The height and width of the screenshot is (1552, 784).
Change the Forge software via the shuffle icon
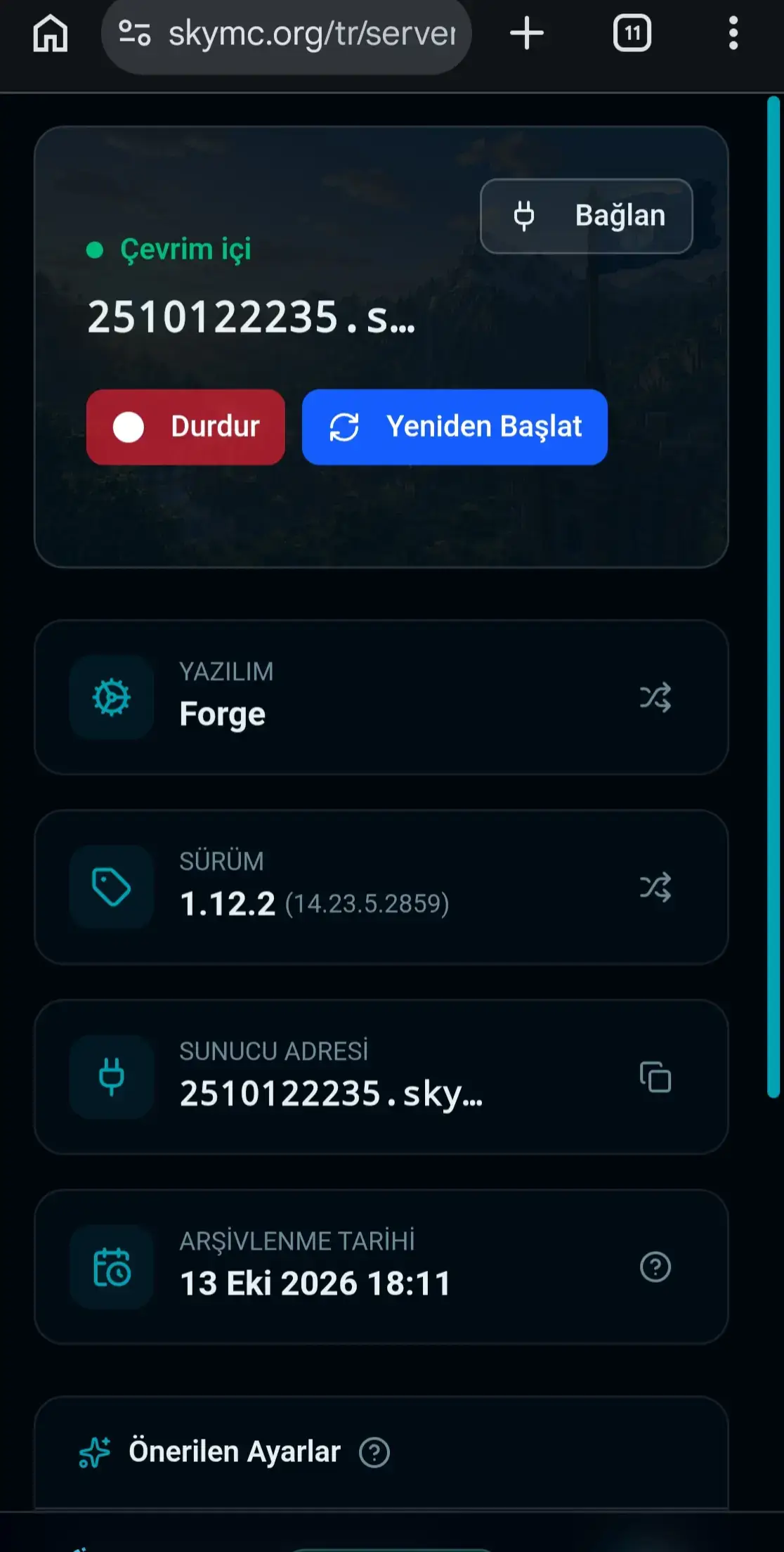655,697
